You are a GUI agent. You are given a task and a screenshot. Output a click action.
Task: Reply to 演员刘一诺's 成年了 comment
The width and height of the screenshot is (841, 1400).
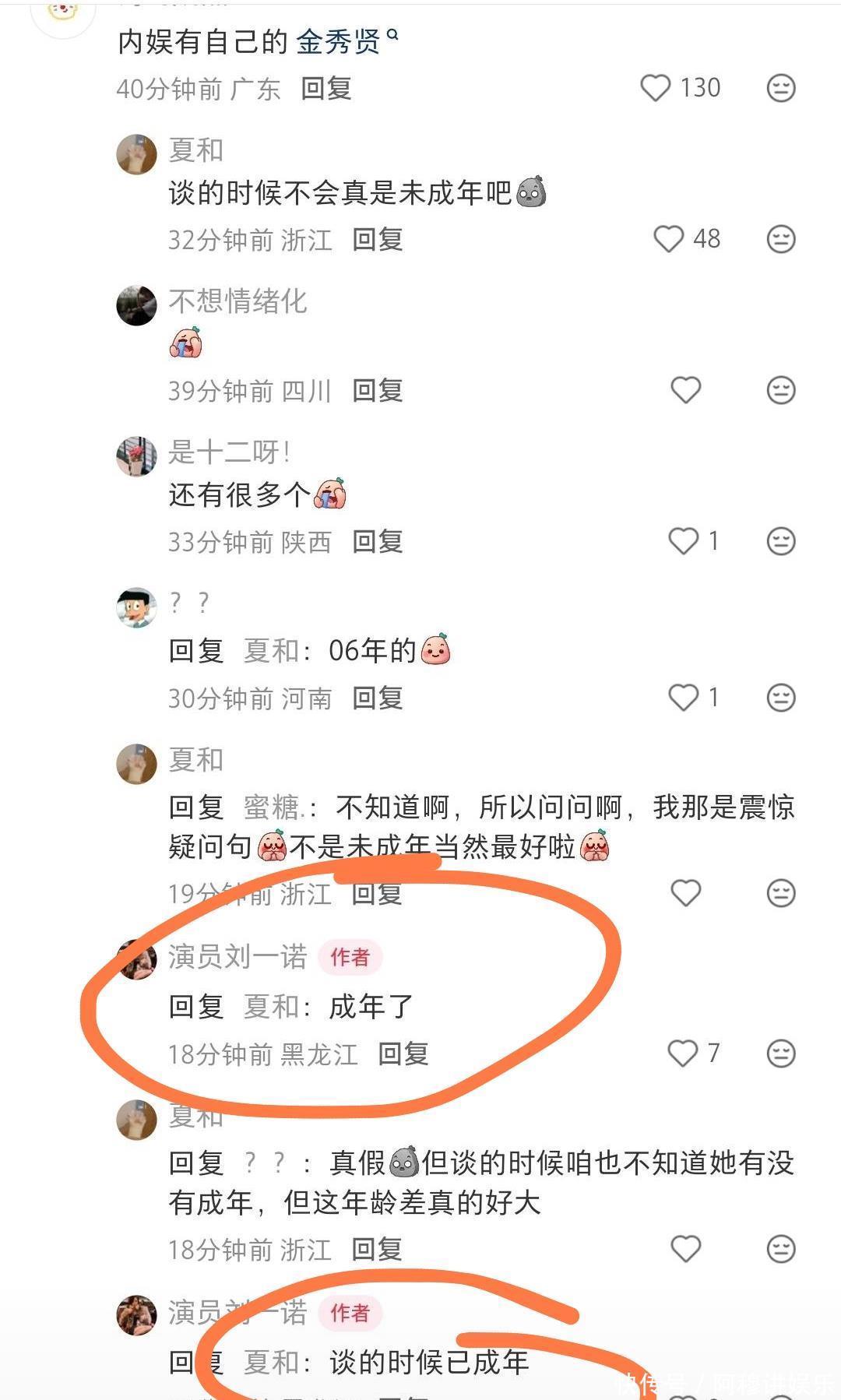point(403,1054)
